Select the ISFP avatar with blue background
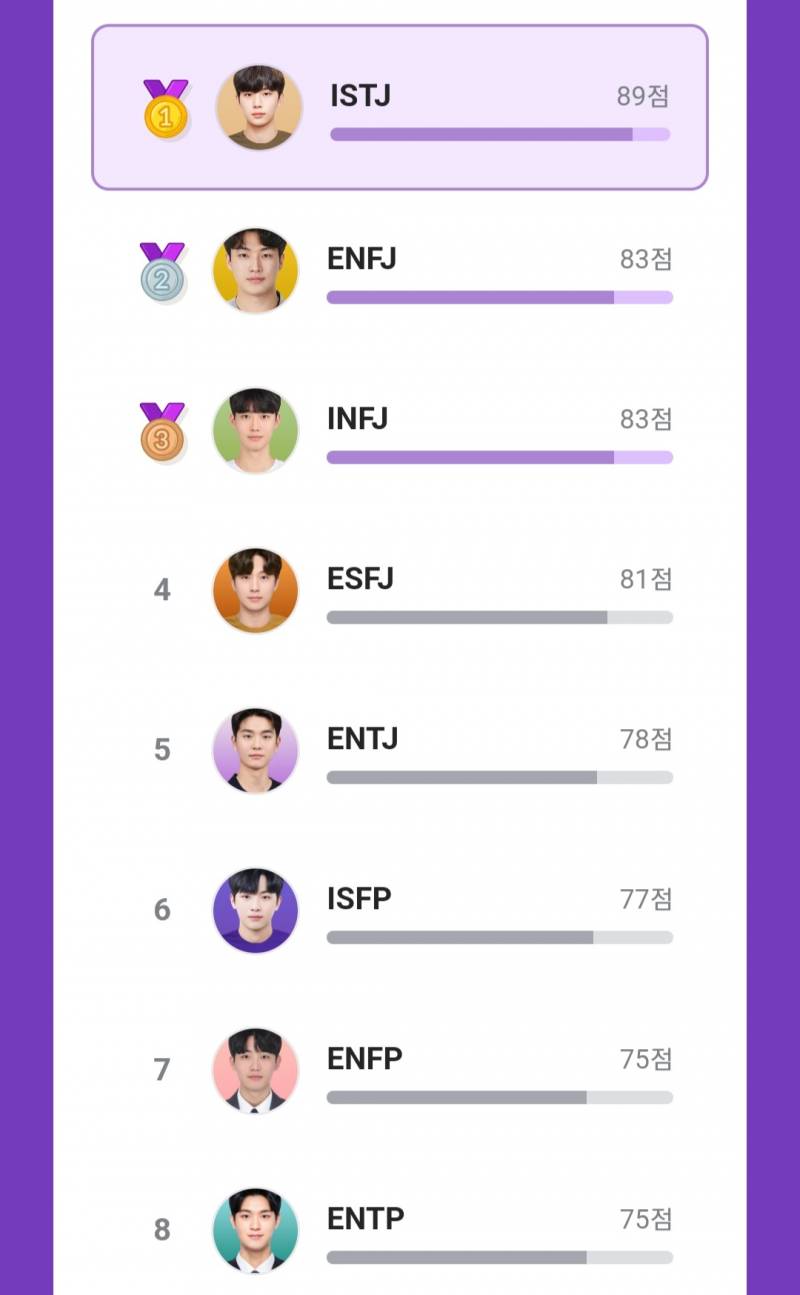The width and height of the screenshot is (800, 1295). coord(255,911)
